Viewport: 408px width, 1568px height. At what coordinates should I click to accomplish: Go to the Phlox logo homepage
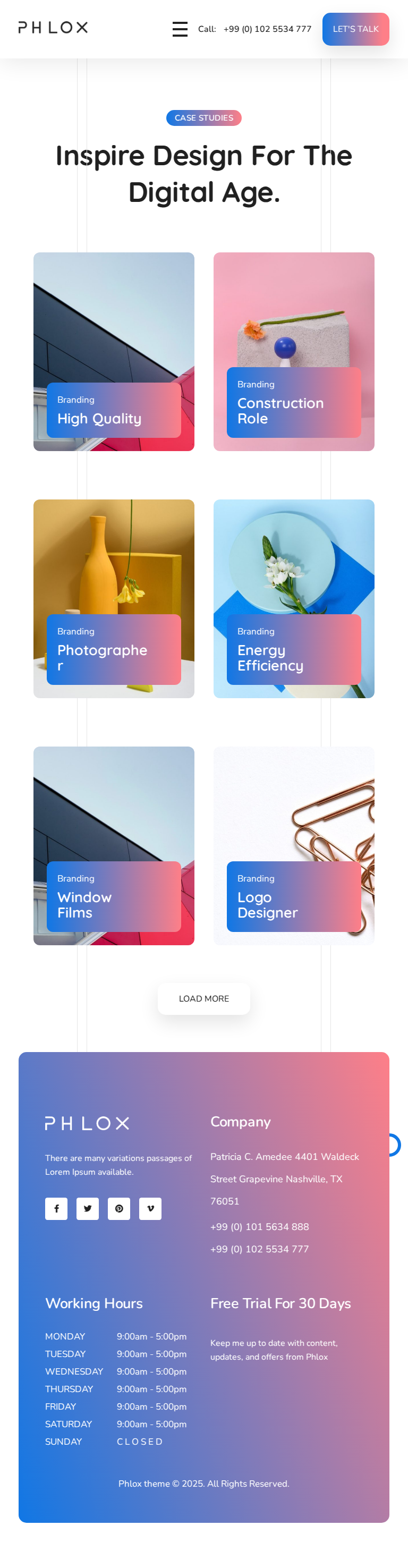pyautogui.click(x=53, y=28)
